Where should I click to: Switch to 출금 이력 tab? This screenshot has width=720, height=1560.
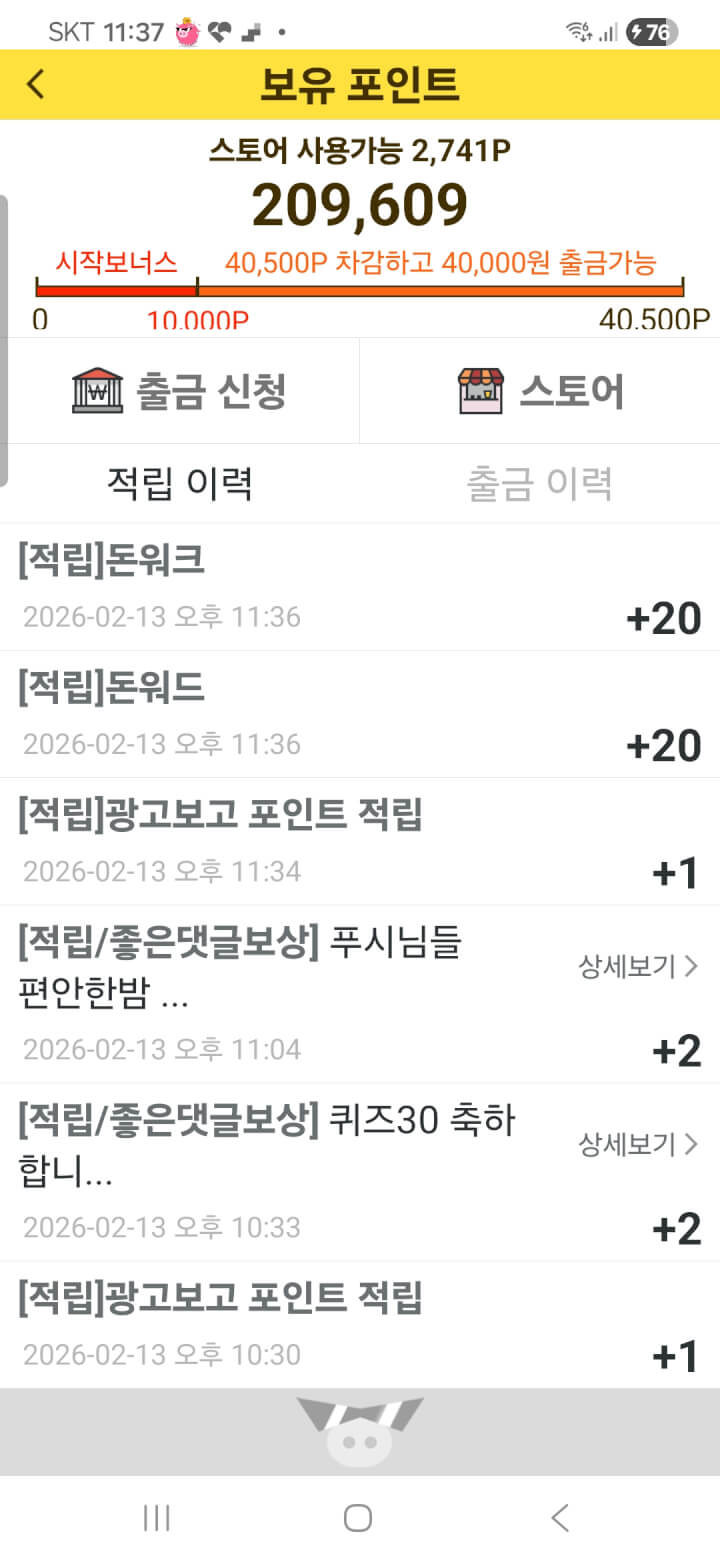(540, 484)
